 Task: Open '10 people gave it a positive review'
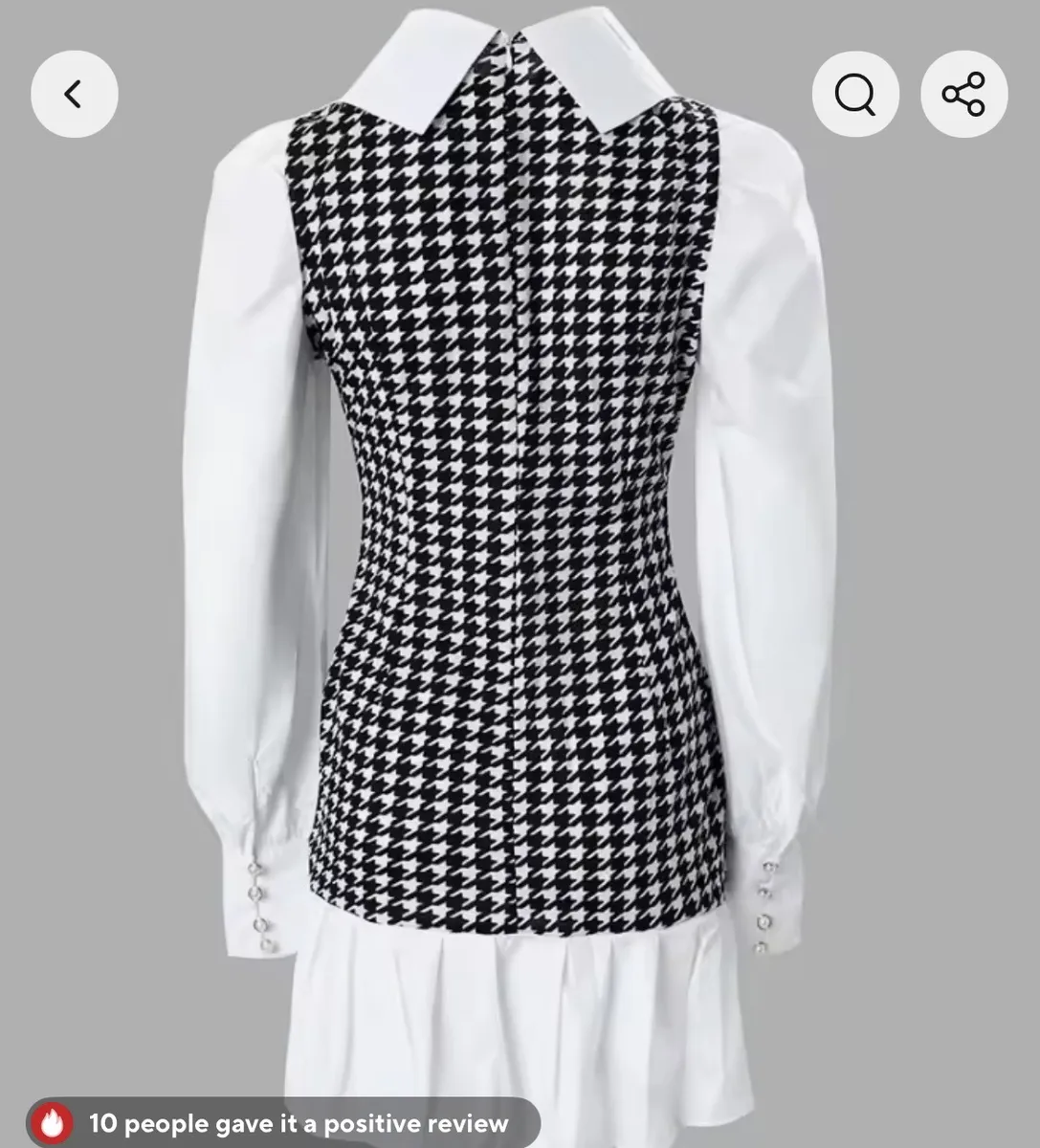coord(284,1122)
